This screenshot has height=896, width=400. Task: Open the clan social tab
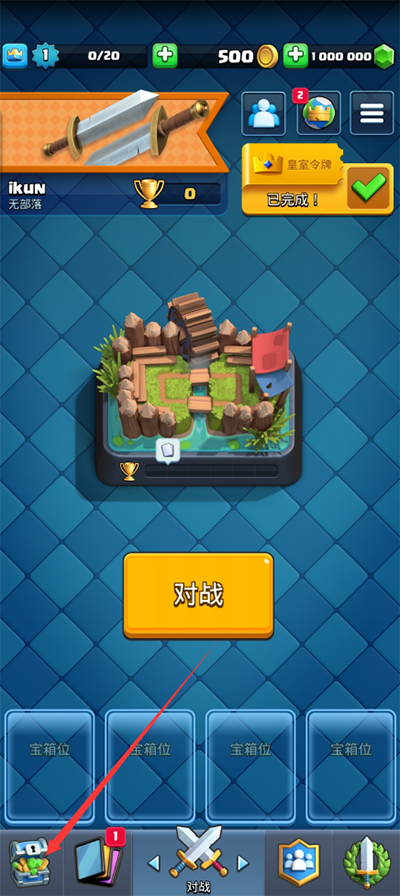(298, 863)
